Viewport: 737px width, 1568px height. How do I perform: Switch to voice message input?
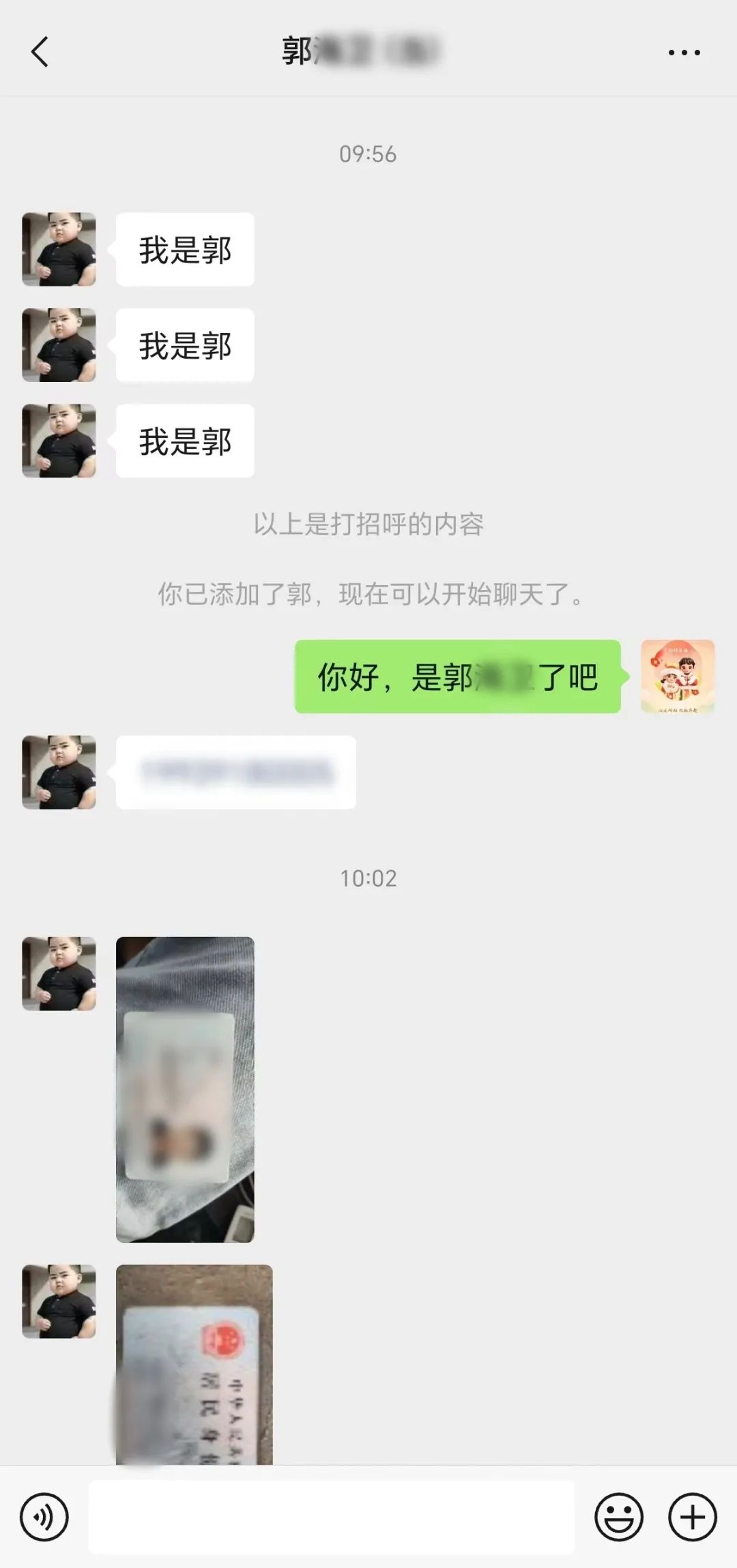point(44,1517)
